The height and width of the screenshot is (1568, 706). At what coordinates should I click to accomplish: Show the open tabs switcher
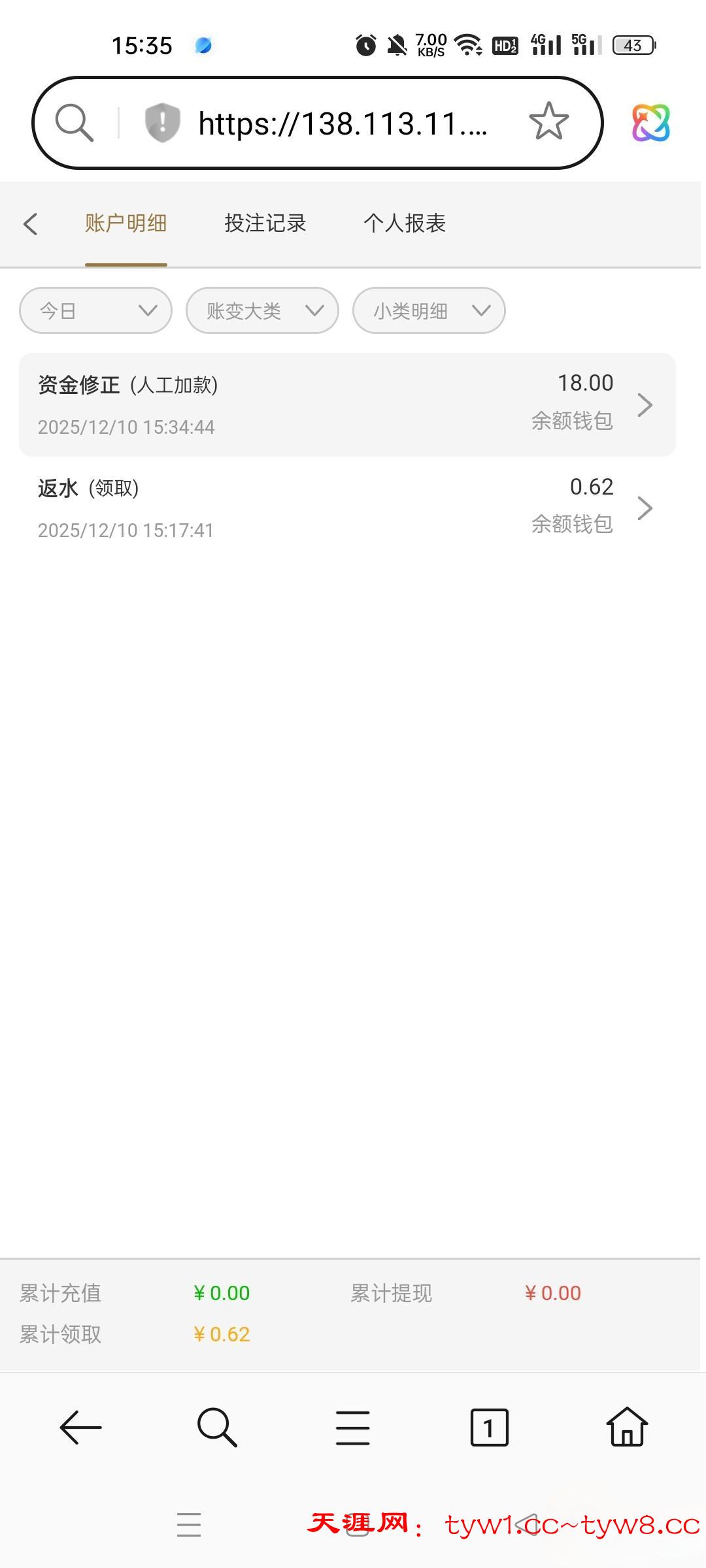click(x=489, y=1428)
